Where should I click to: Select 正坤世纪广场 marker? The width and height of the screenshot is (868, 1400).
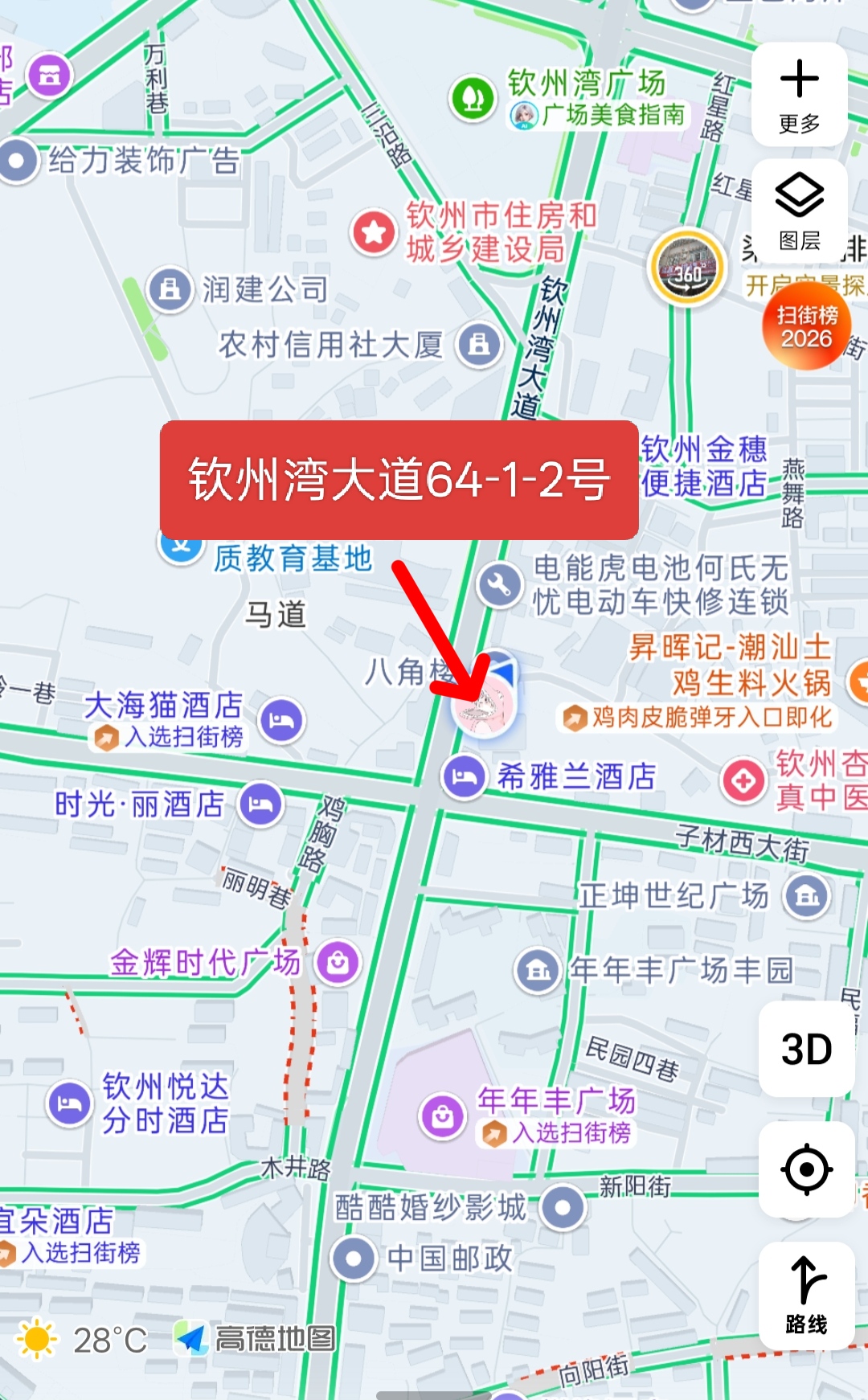coord(807,895)
